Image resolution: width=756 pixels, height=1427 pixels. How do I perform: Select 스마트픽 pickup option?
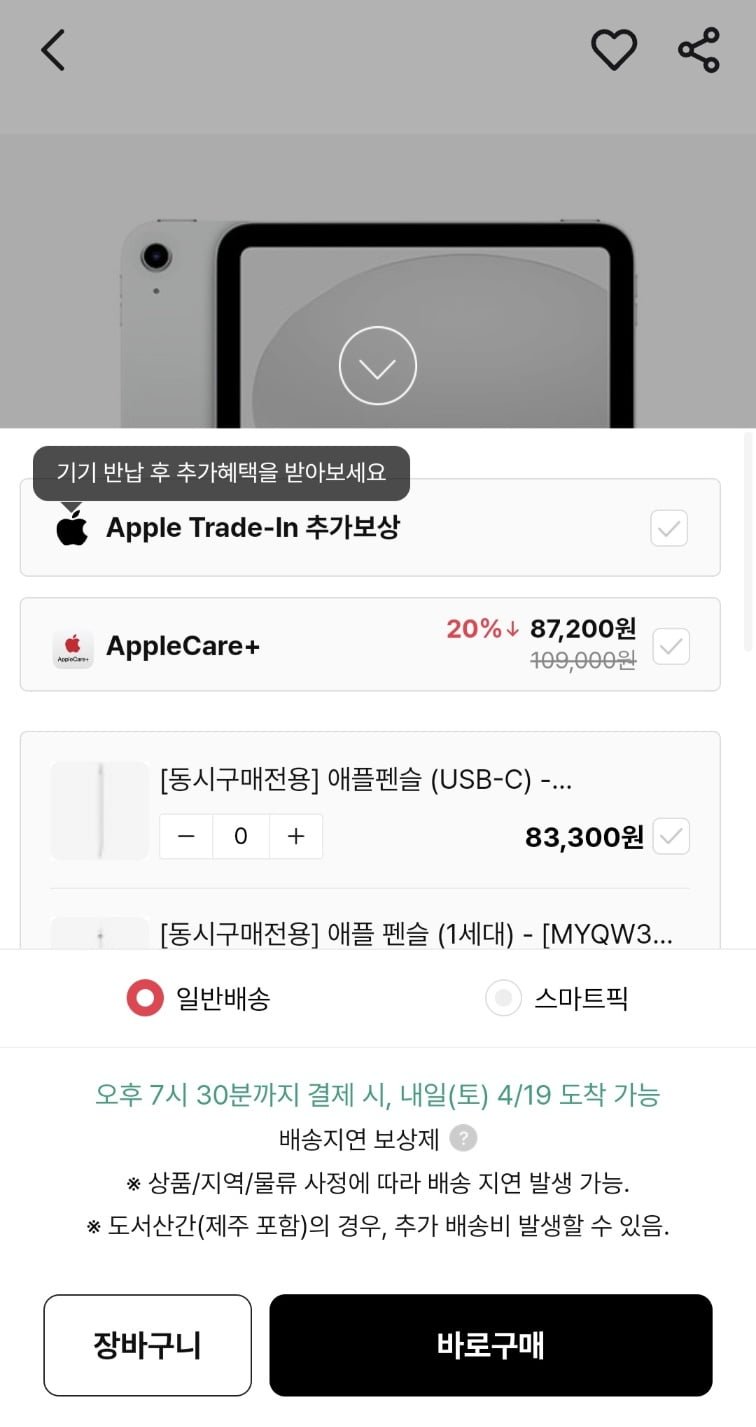[x=503, y=998]
